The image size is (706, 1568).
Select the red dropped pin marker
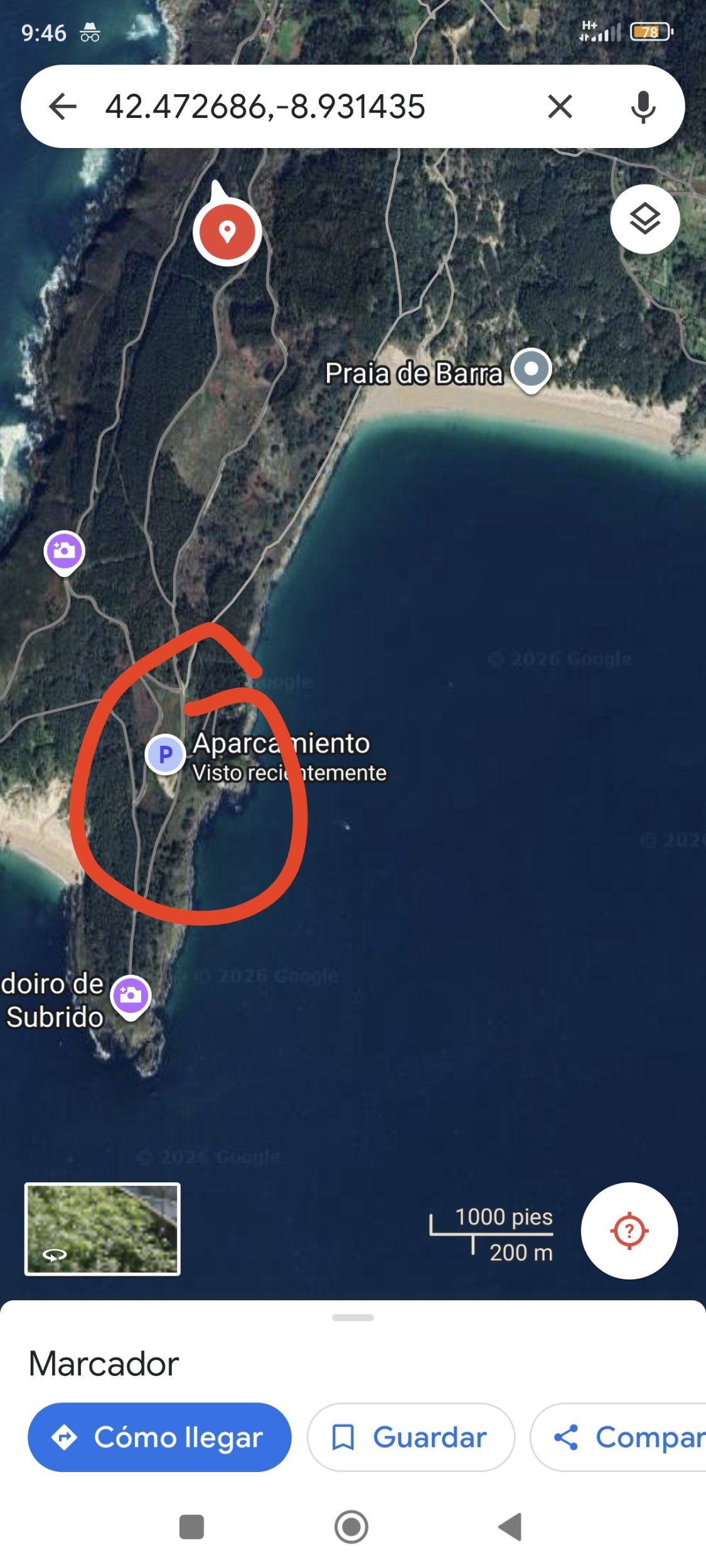point(227,232)
